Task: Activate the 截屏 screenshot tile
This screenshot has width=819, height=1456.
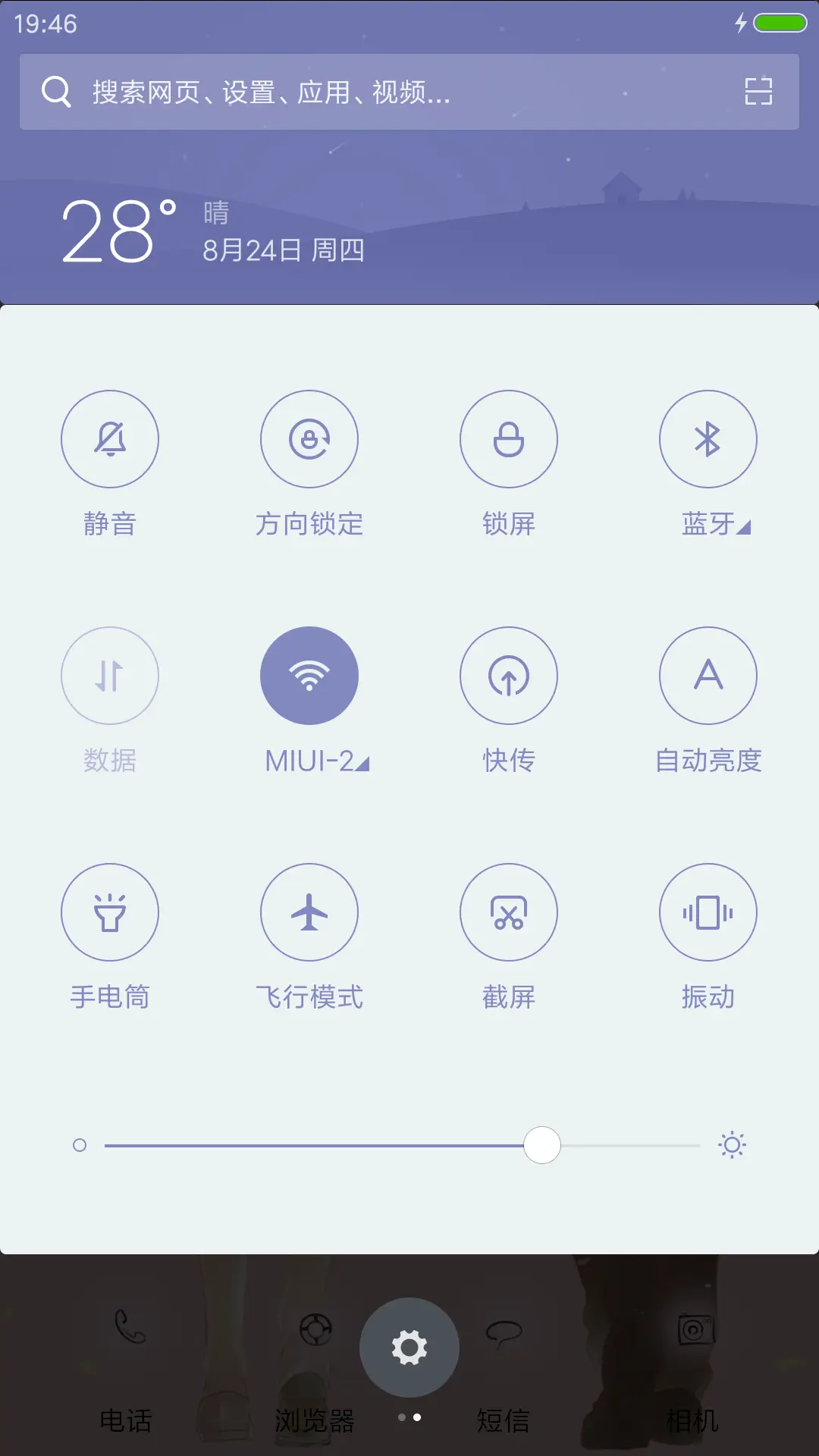Action: pos(509,912)
